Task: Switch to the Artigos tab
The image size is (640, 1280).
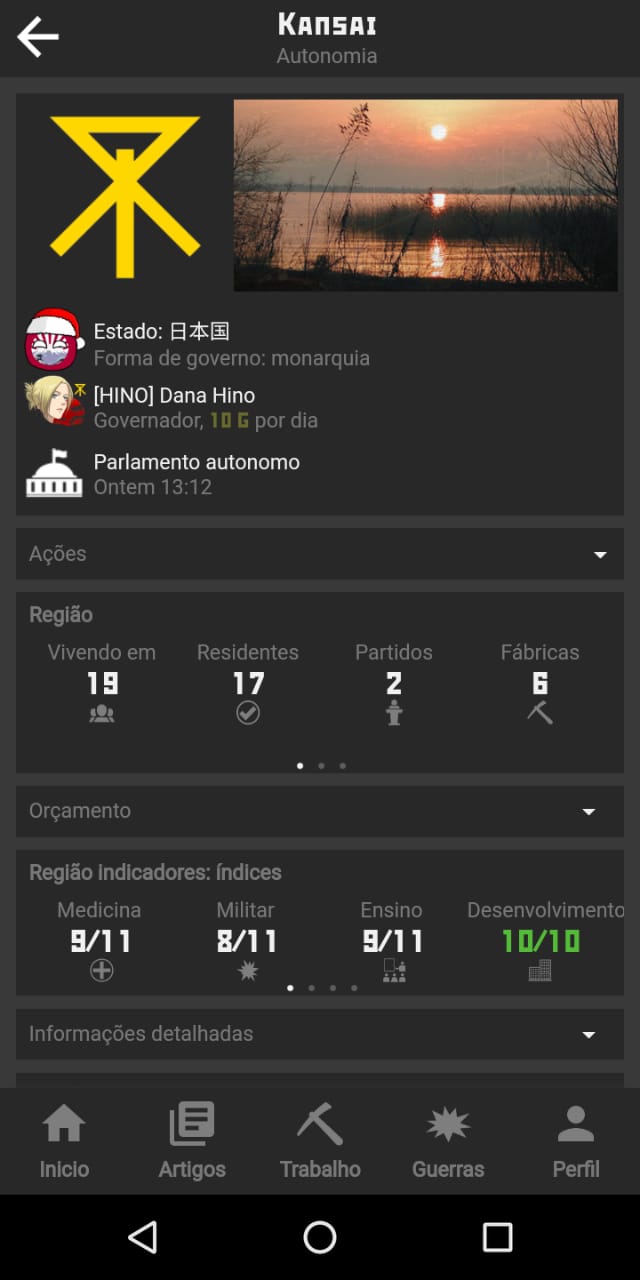Action: [x=192, y=1141]
